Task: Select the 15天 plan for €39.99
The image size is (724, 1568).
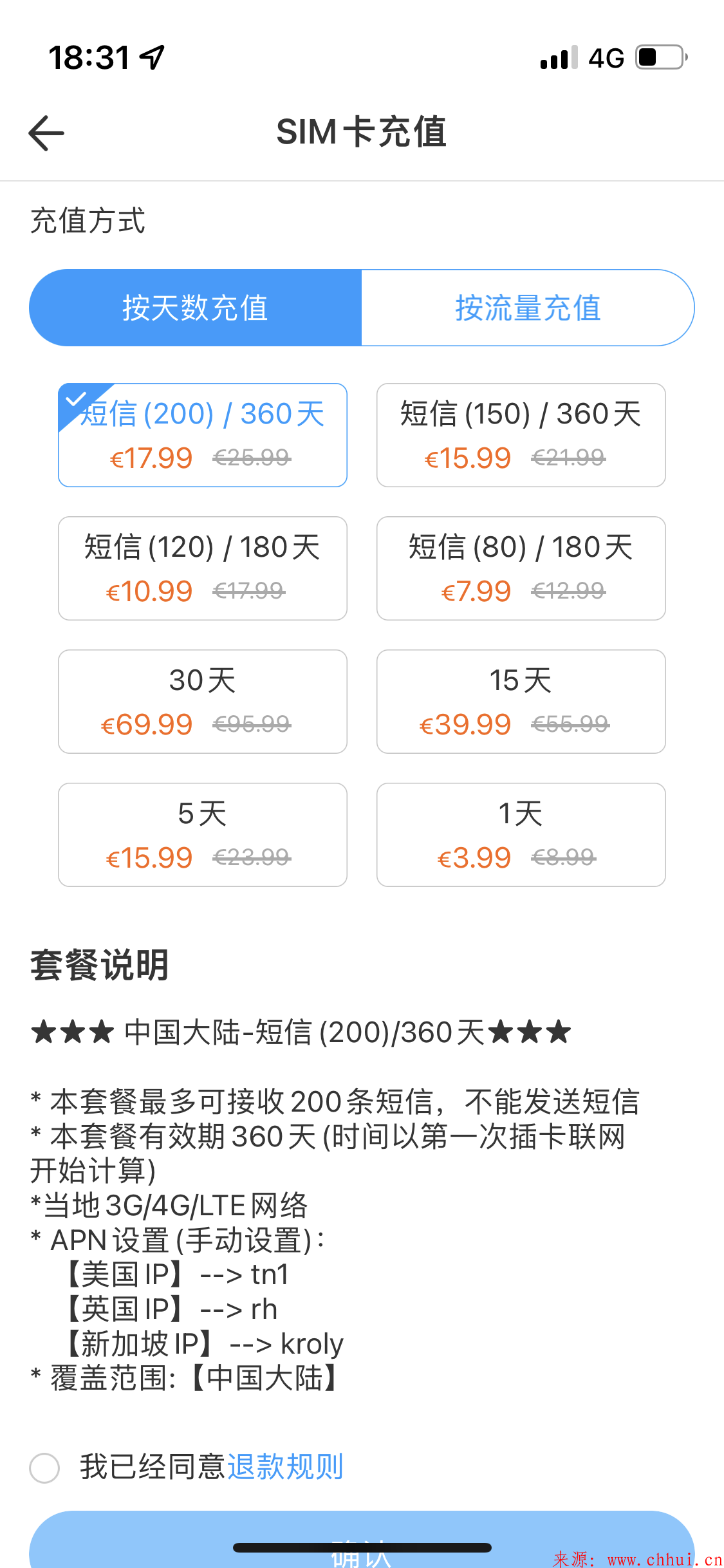Action: click(x=521, y=702)
